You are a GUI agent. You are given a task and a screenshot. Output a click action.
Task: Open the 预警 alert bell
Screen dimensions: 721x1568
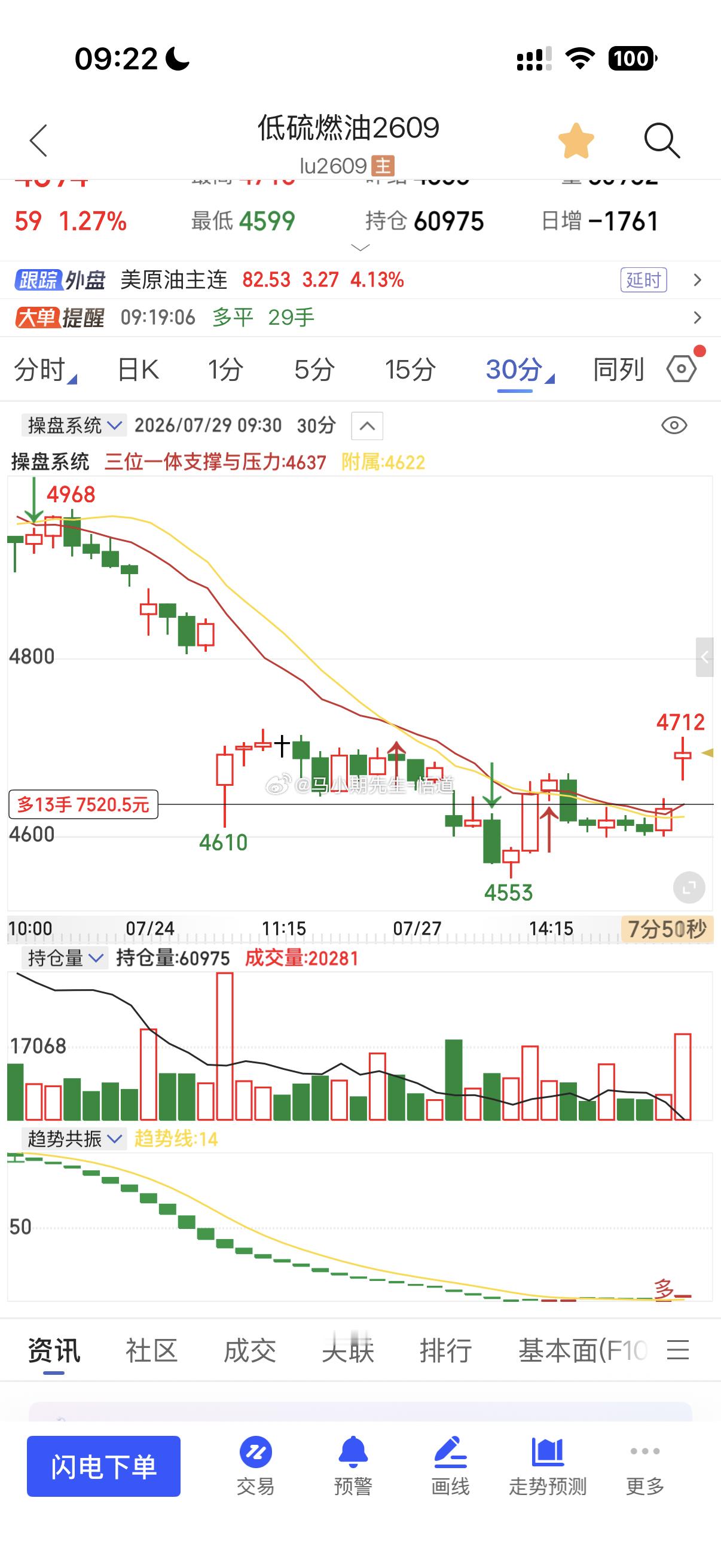[x=353, y=1466]
